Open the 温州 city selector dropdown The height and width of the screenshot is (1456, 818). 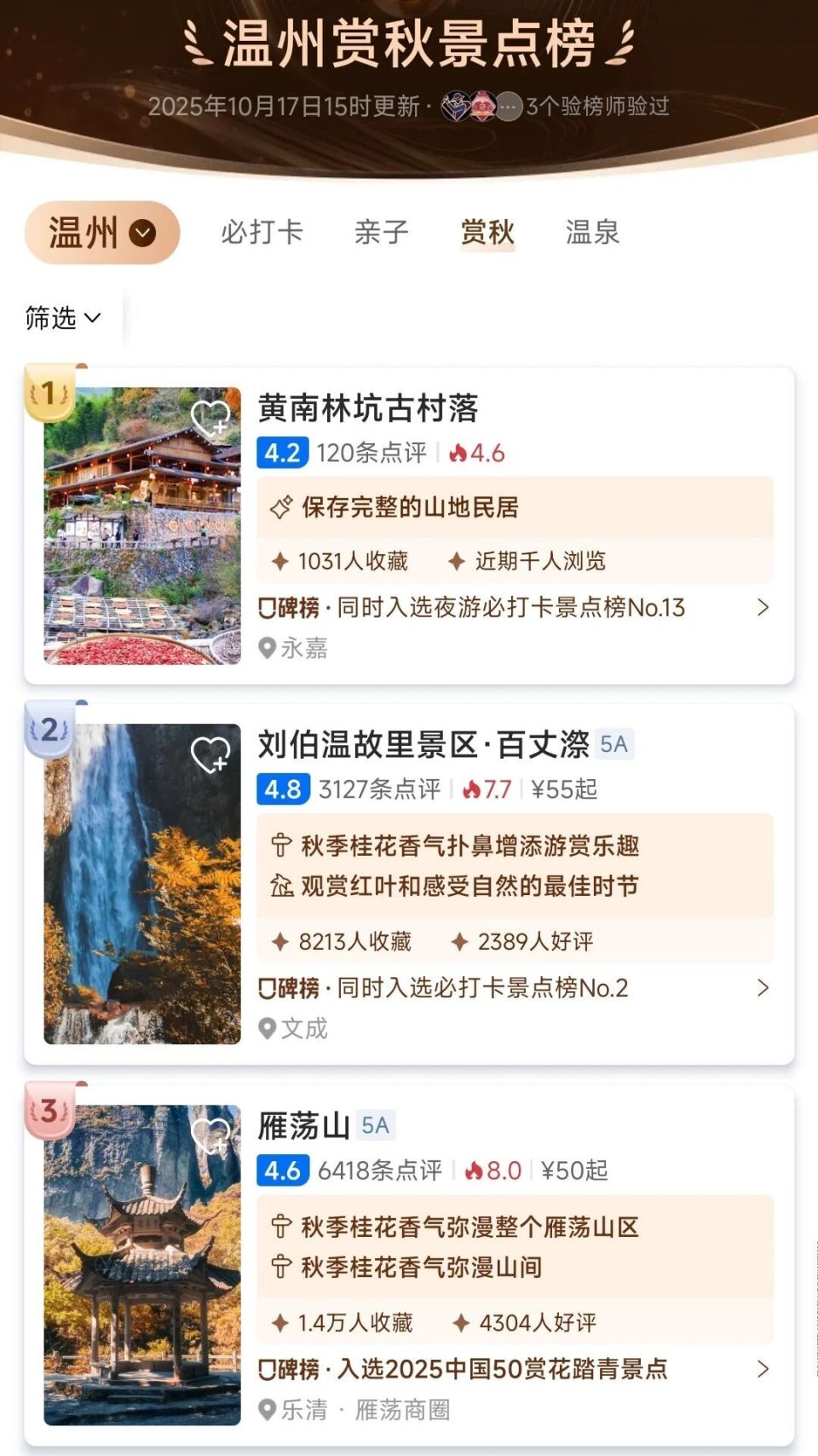(x=101, y=232)
